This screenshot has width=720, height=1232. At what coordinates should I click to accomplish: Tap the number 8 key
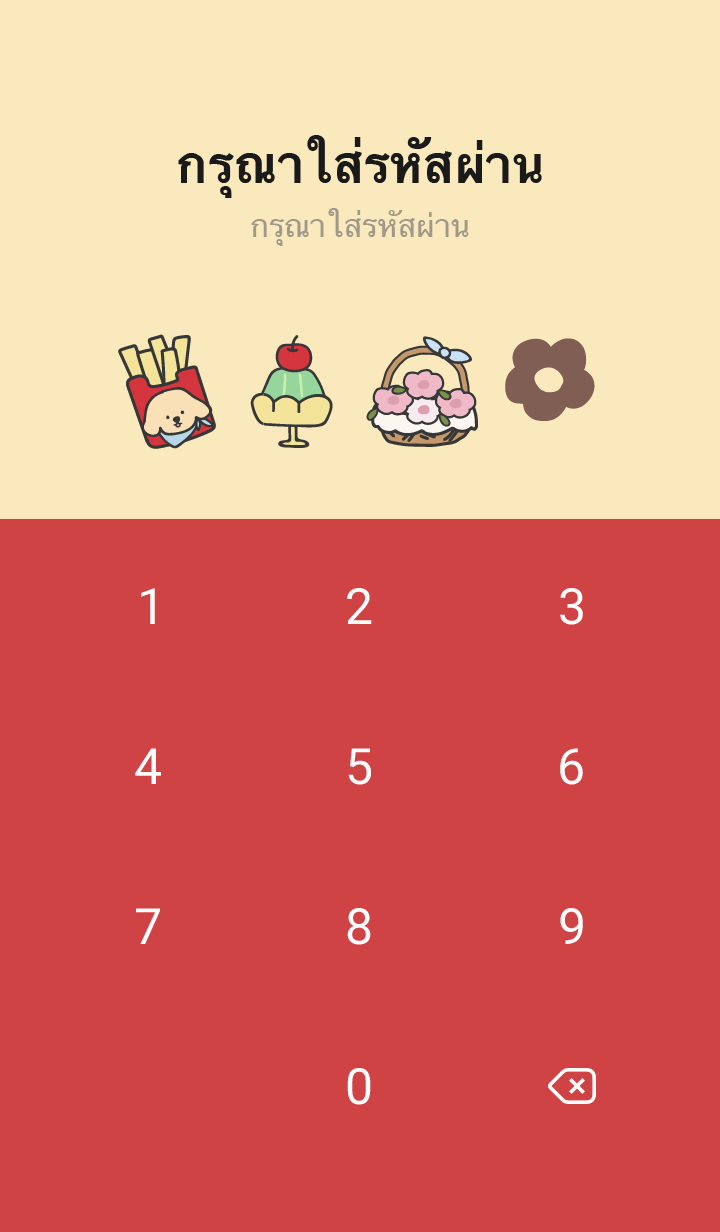[x=359, y=927]
